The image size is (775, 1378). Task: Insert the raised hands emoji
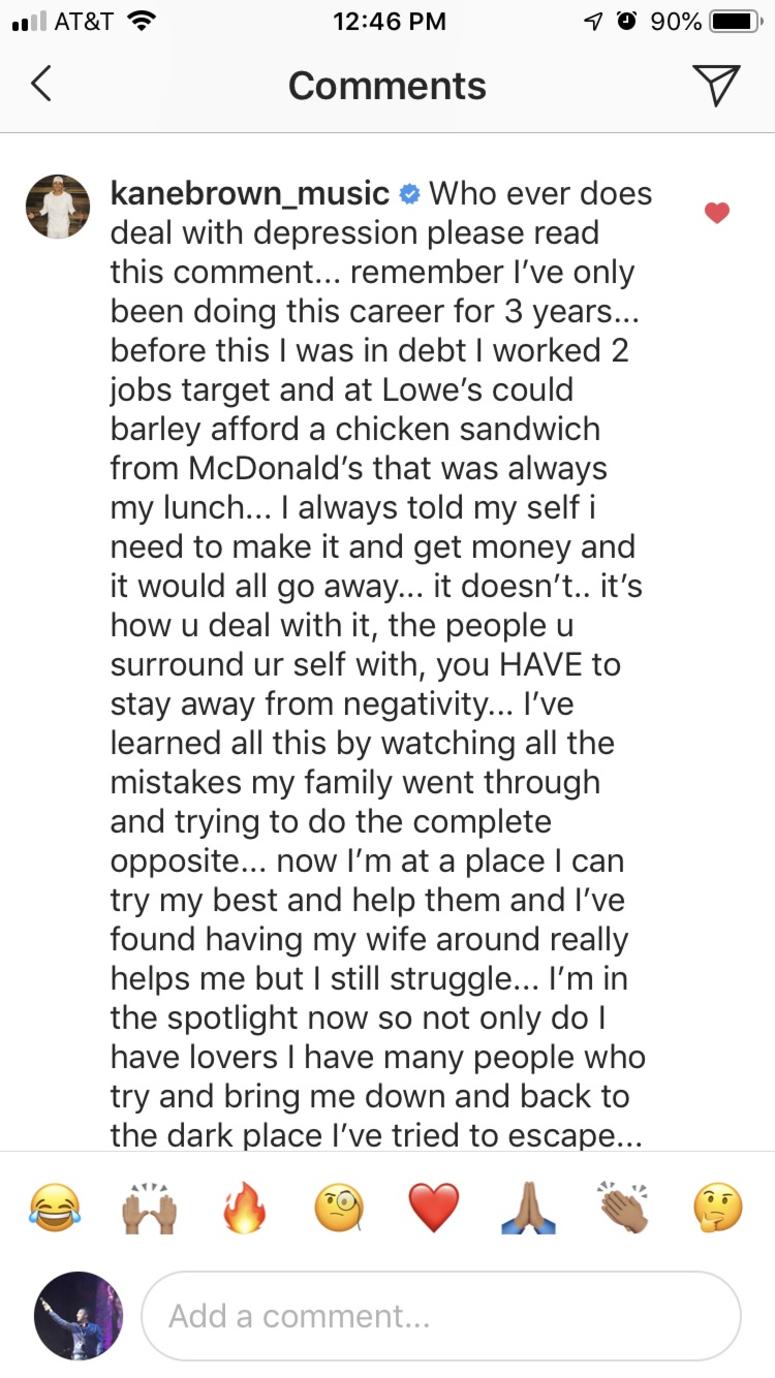point(150,1207)
